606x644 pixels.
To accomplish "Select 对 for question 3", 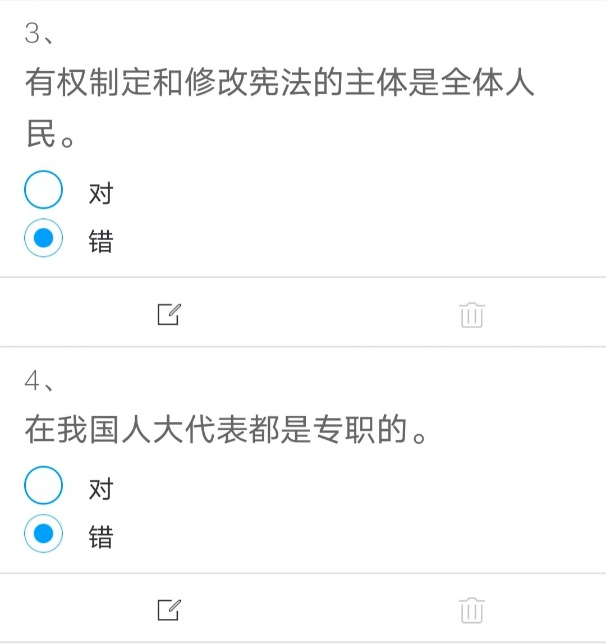I will [x=44, y=191].
